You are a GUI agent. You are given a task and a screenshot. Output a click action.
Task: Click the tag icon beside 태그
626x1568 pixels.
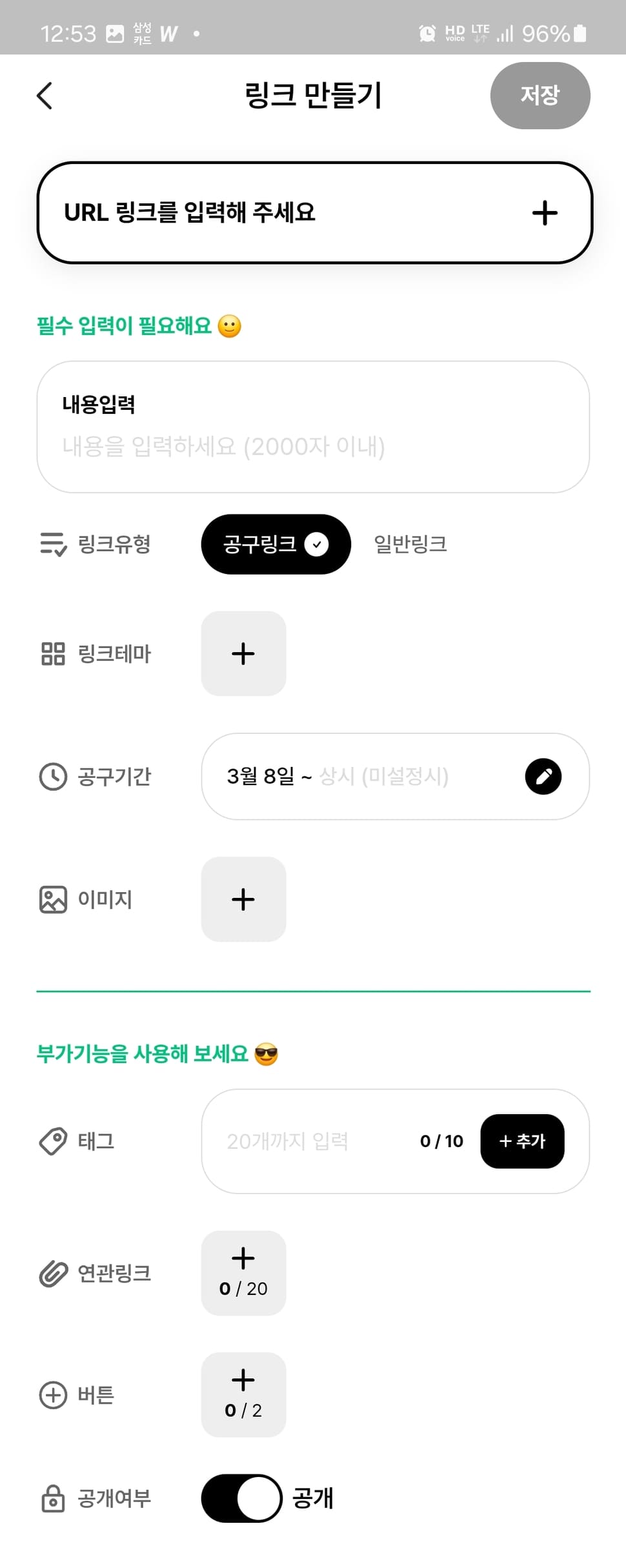(52, 1141)
